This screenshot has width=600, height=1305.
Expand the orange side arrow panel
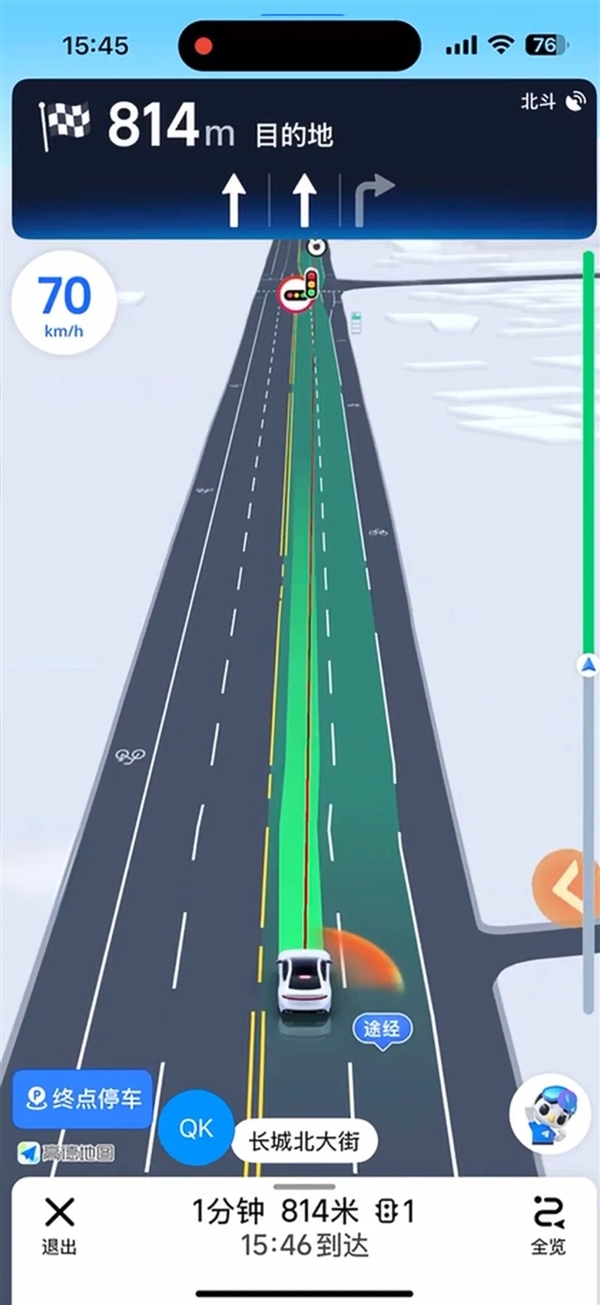click(x=563, y=885)
